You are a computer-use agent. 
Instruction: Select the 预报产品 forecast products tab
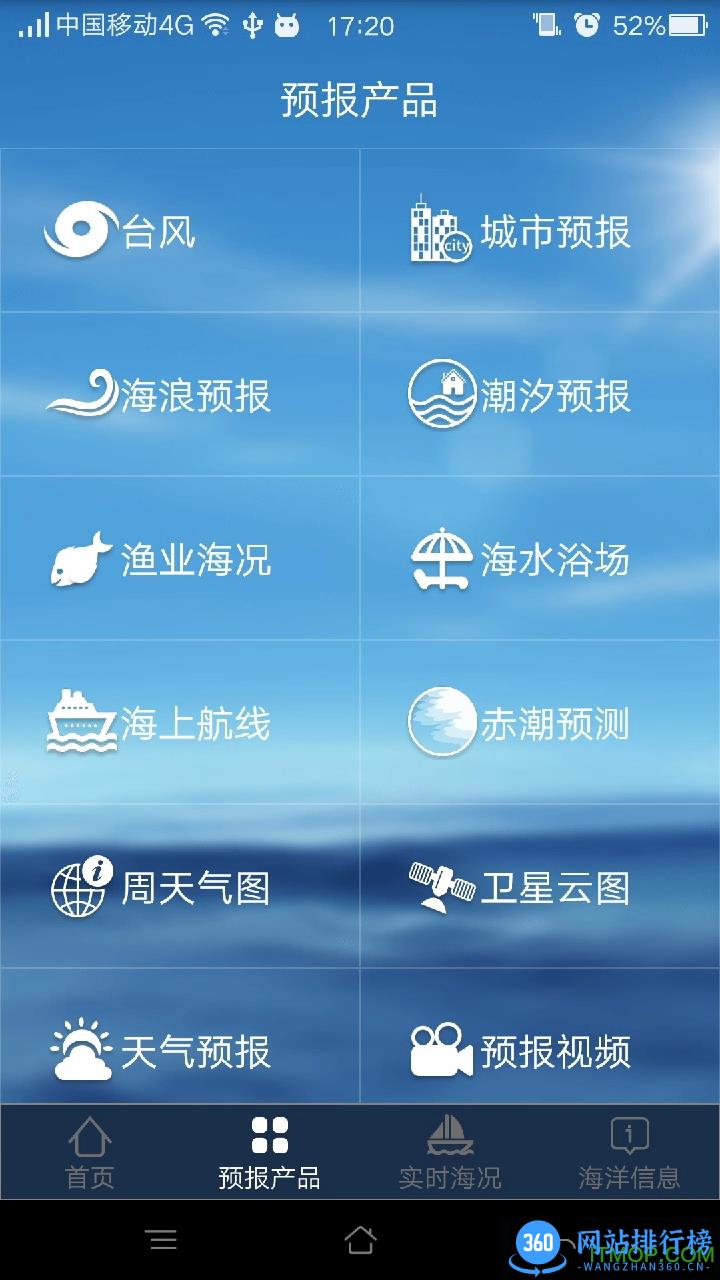[x=270, y=1152]
